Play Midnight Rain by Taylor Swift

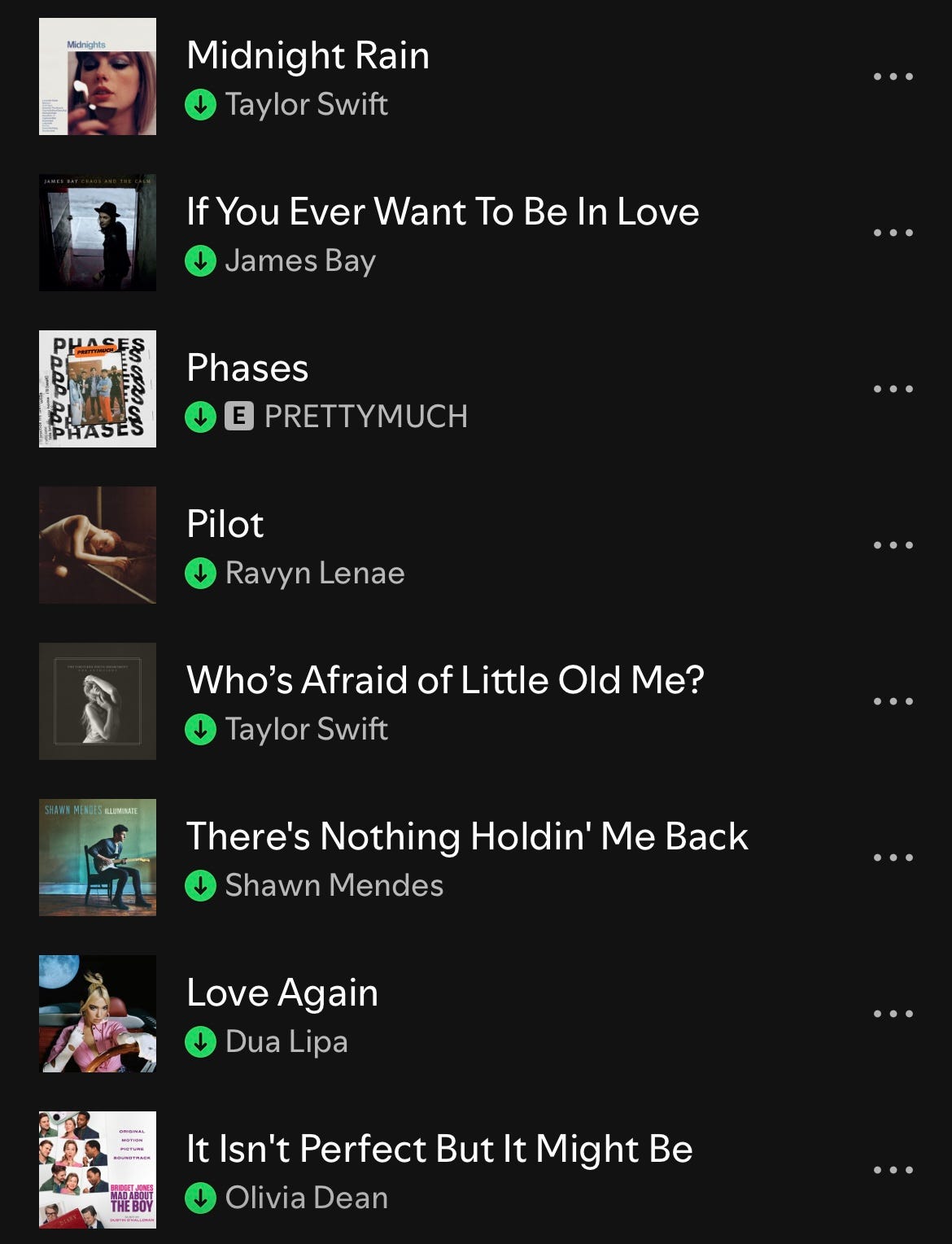click(x=308, y=56)
